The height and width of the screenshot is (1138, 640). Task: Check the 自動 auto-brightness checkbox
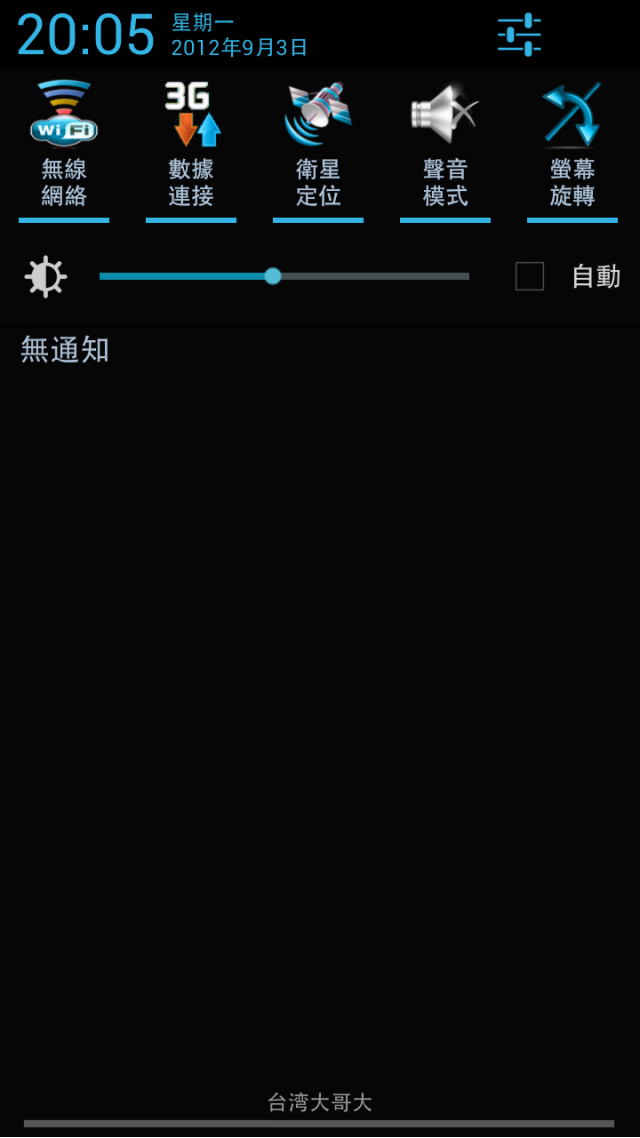pyautogui.click(x=530, y=276)
